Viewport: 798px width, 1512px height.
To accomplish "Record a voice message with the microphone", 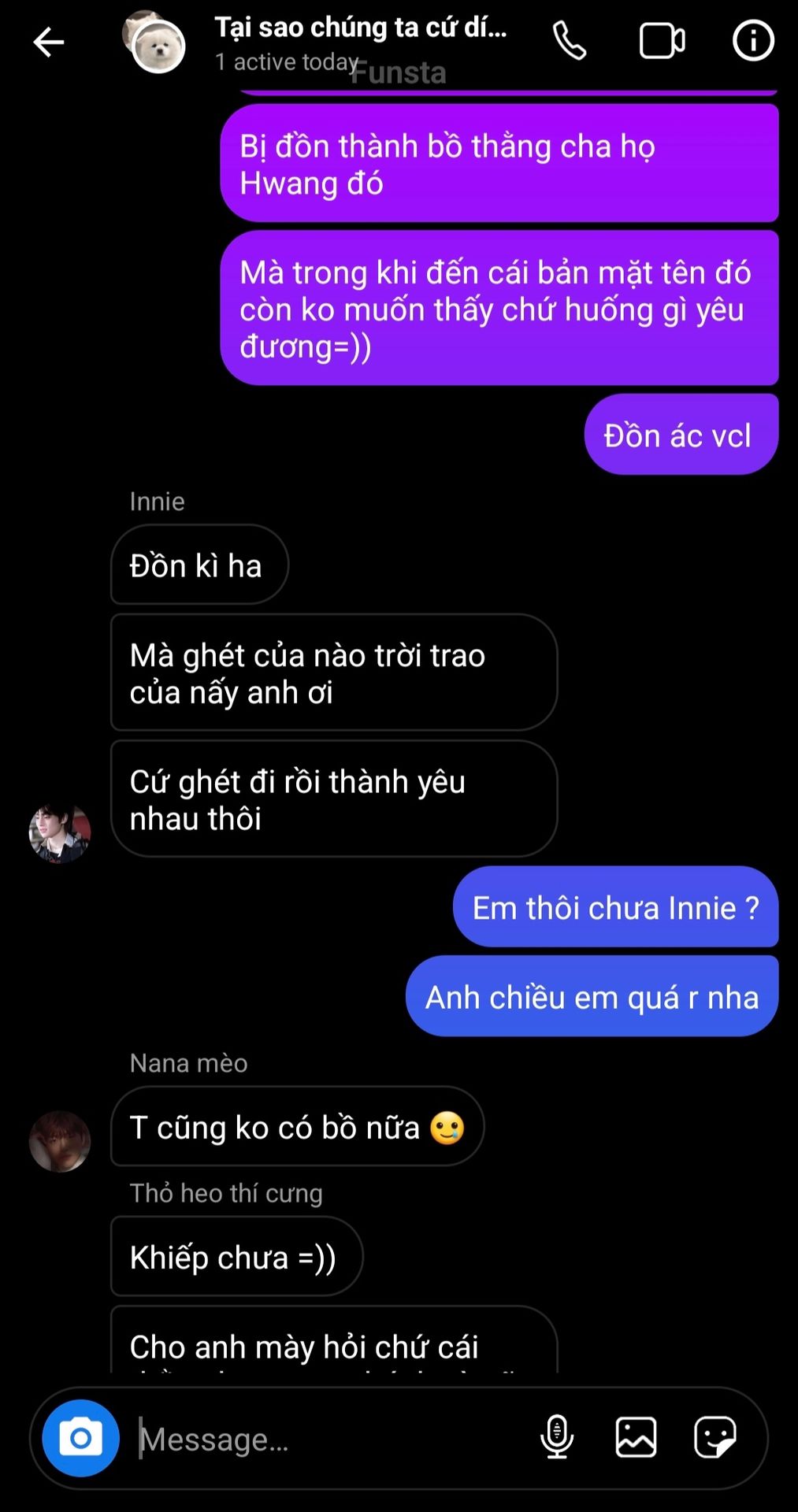I will pos(556,1437).
